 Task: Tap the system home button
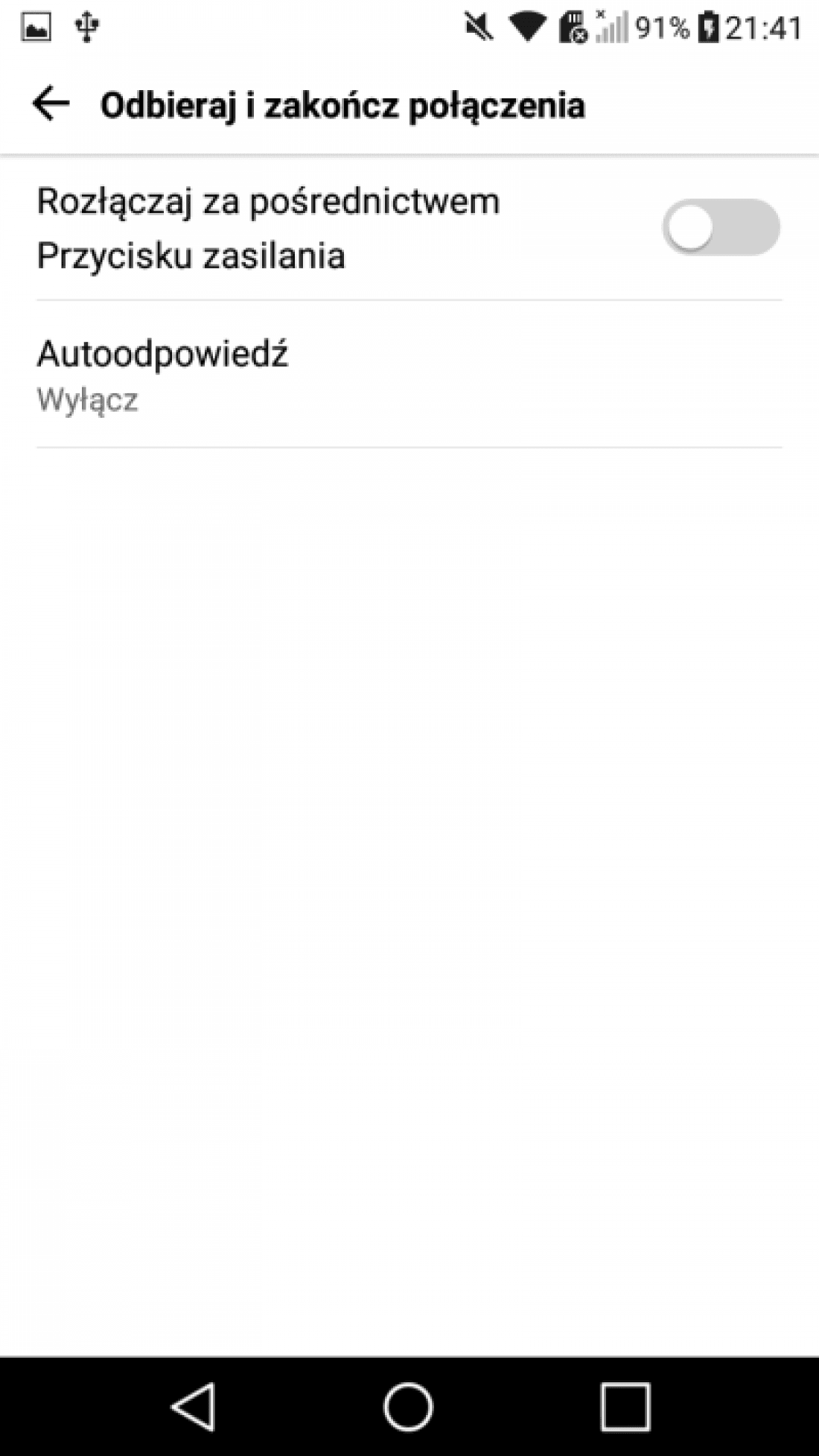pos(408,1407)
